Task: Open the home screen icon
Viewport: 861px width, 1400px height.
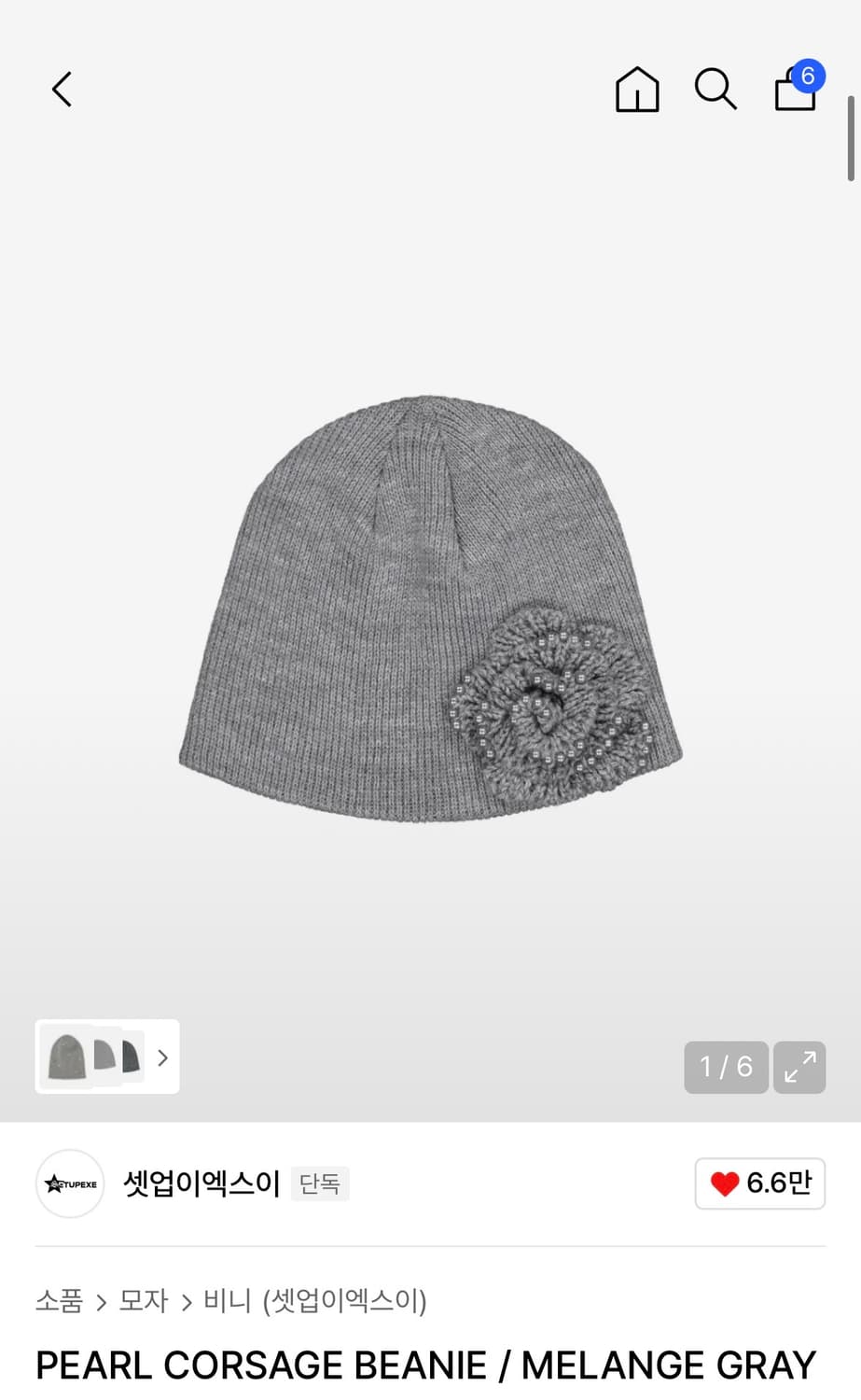Action: [x=637, y=90]
